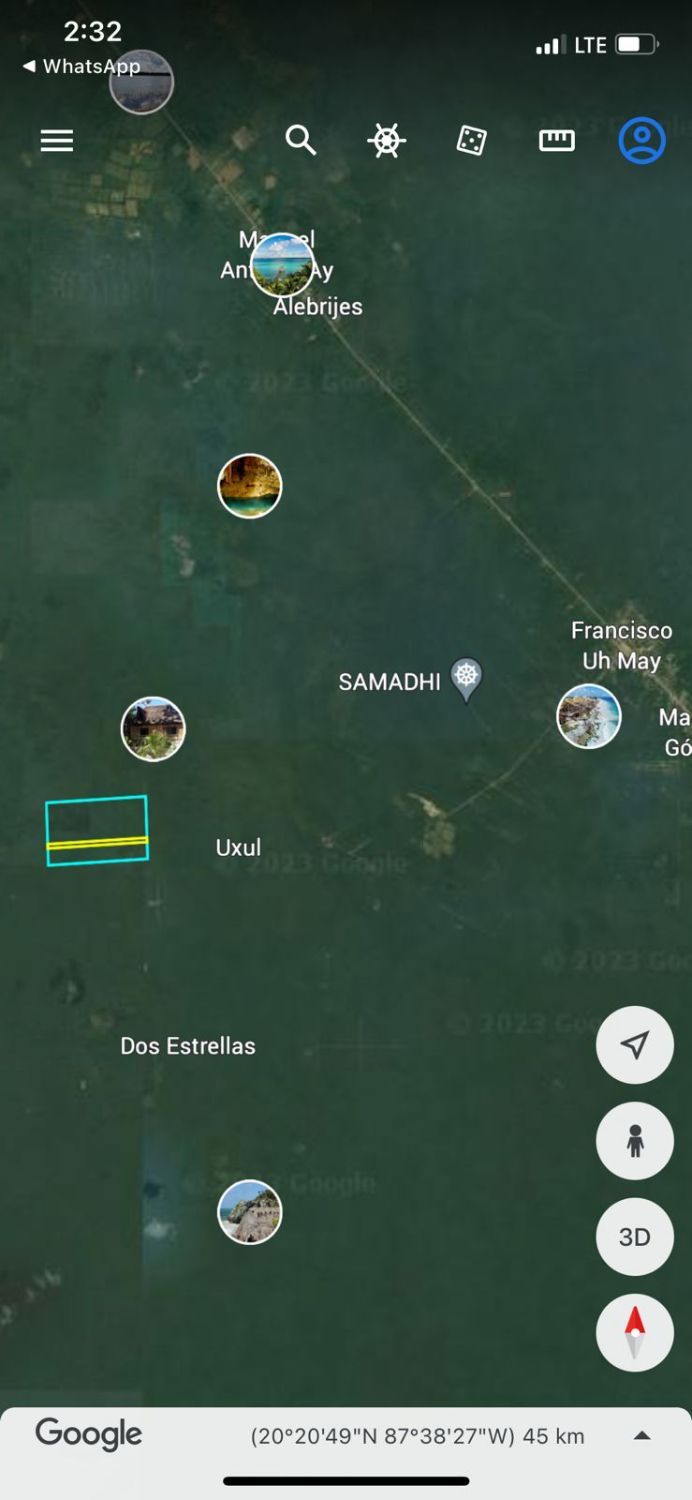
Task: Fly to my current location
Action: pyautogui.click(x=635, y=1045)
